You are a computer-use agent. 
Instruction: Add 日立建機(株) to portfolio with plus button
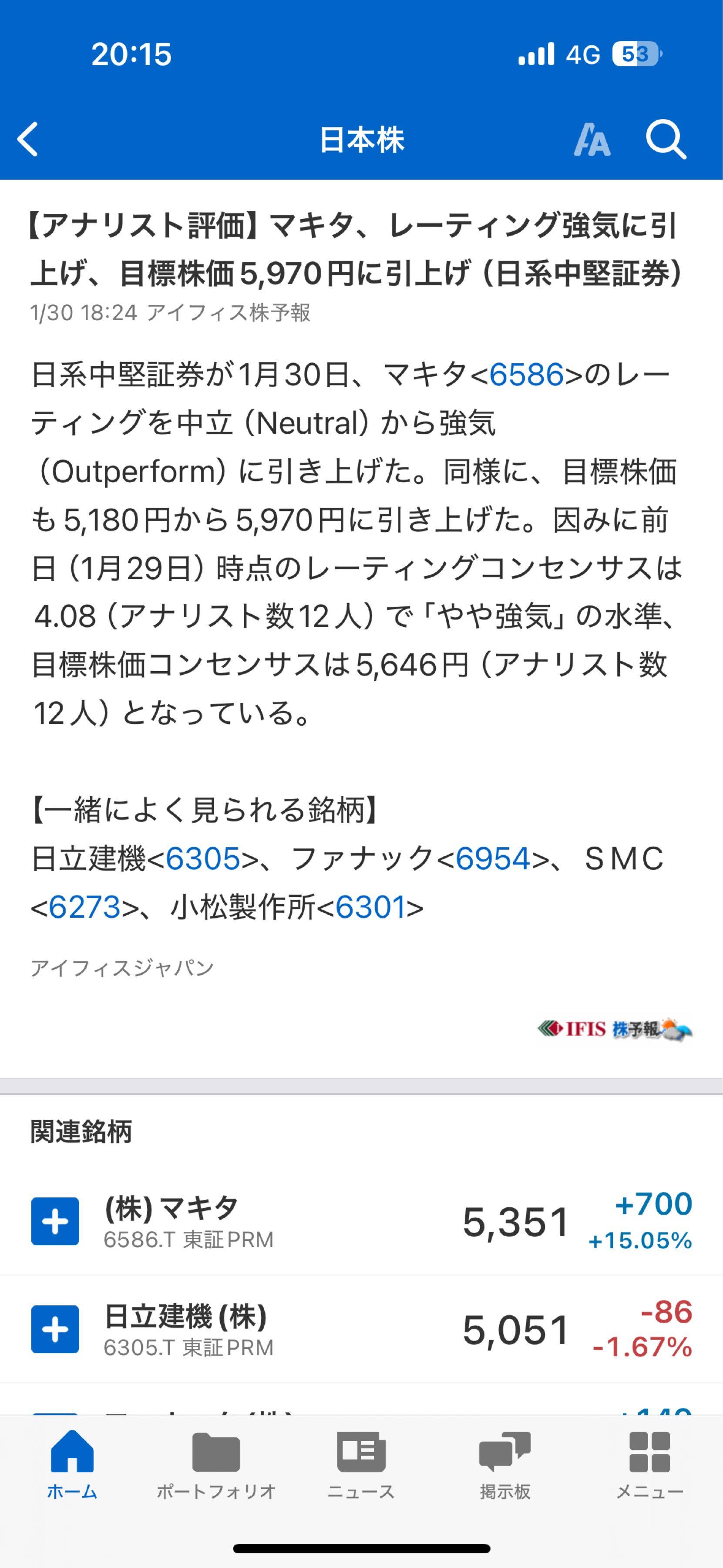click(55, 1329)
